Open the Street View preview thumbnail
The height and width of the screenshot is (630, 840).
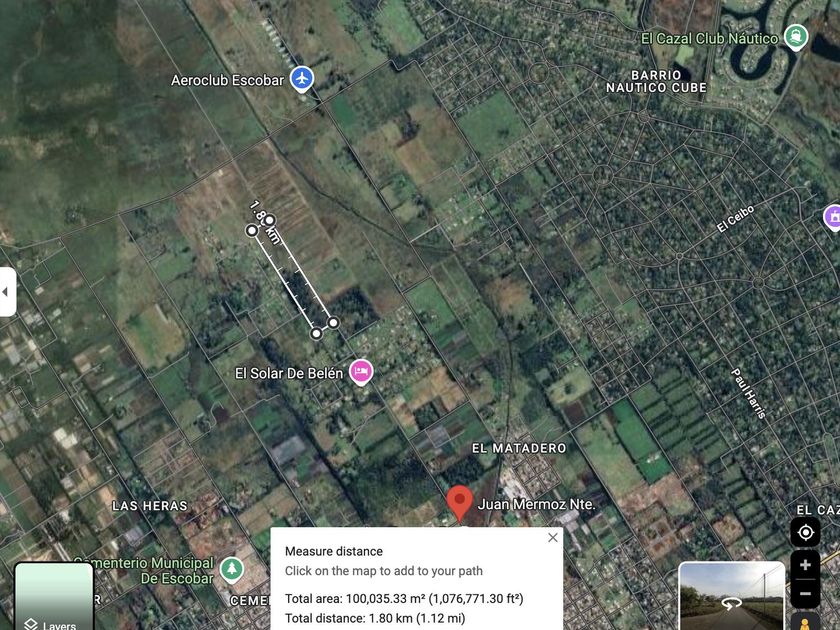[x=731, y=596]
